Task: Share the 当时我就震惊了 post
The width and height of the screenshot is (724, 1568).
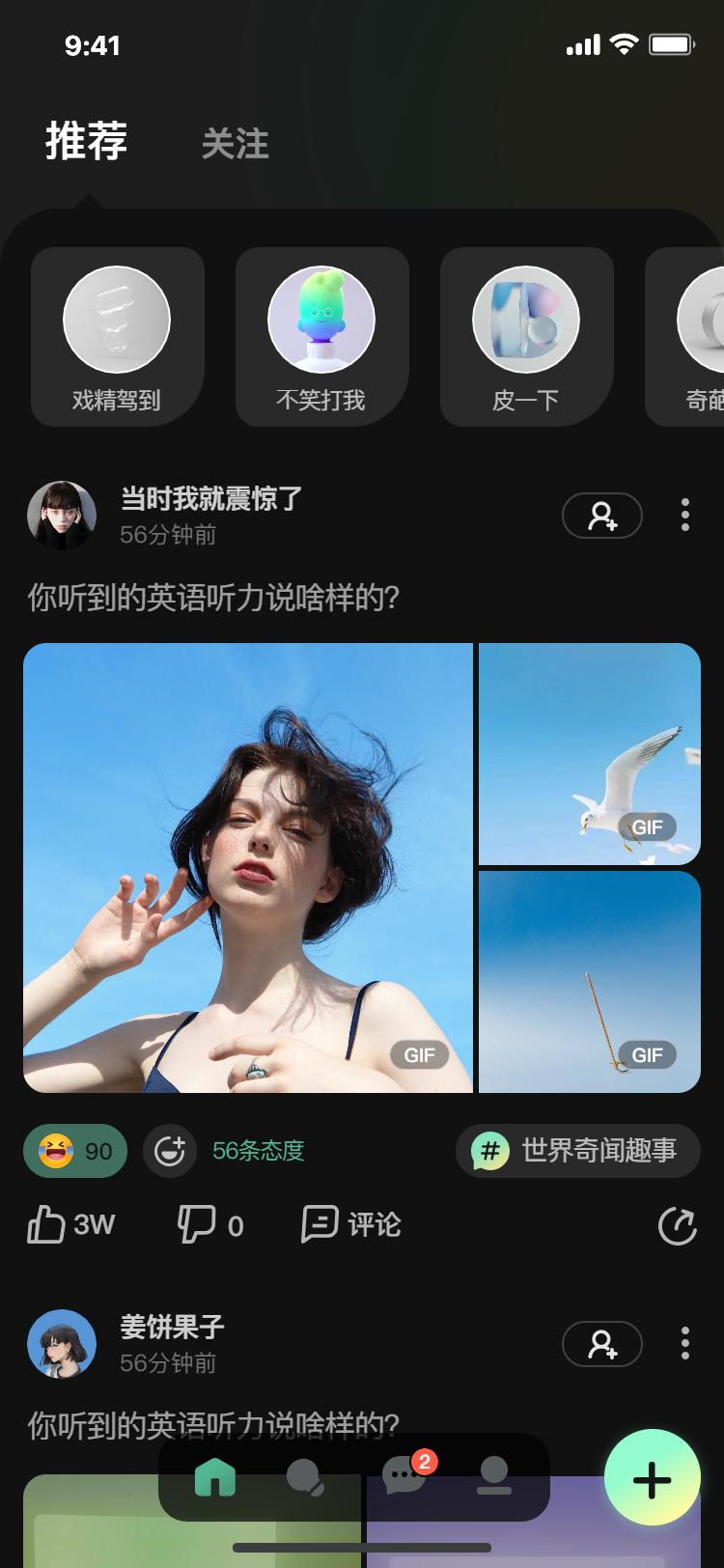Action: click(x=677, y=1226)
